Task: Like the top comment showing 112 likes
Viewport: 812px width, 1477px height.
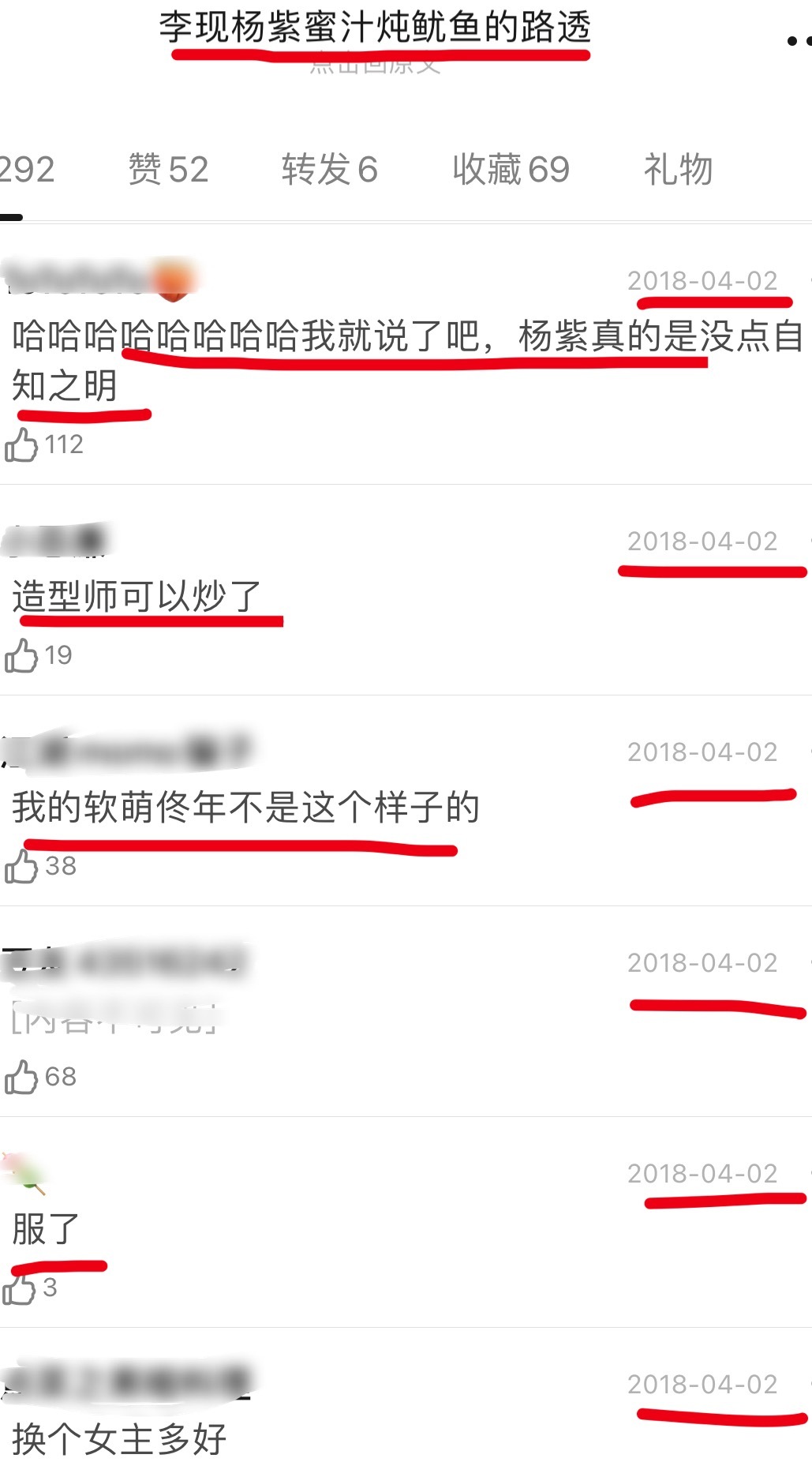Action: point(24,444)
